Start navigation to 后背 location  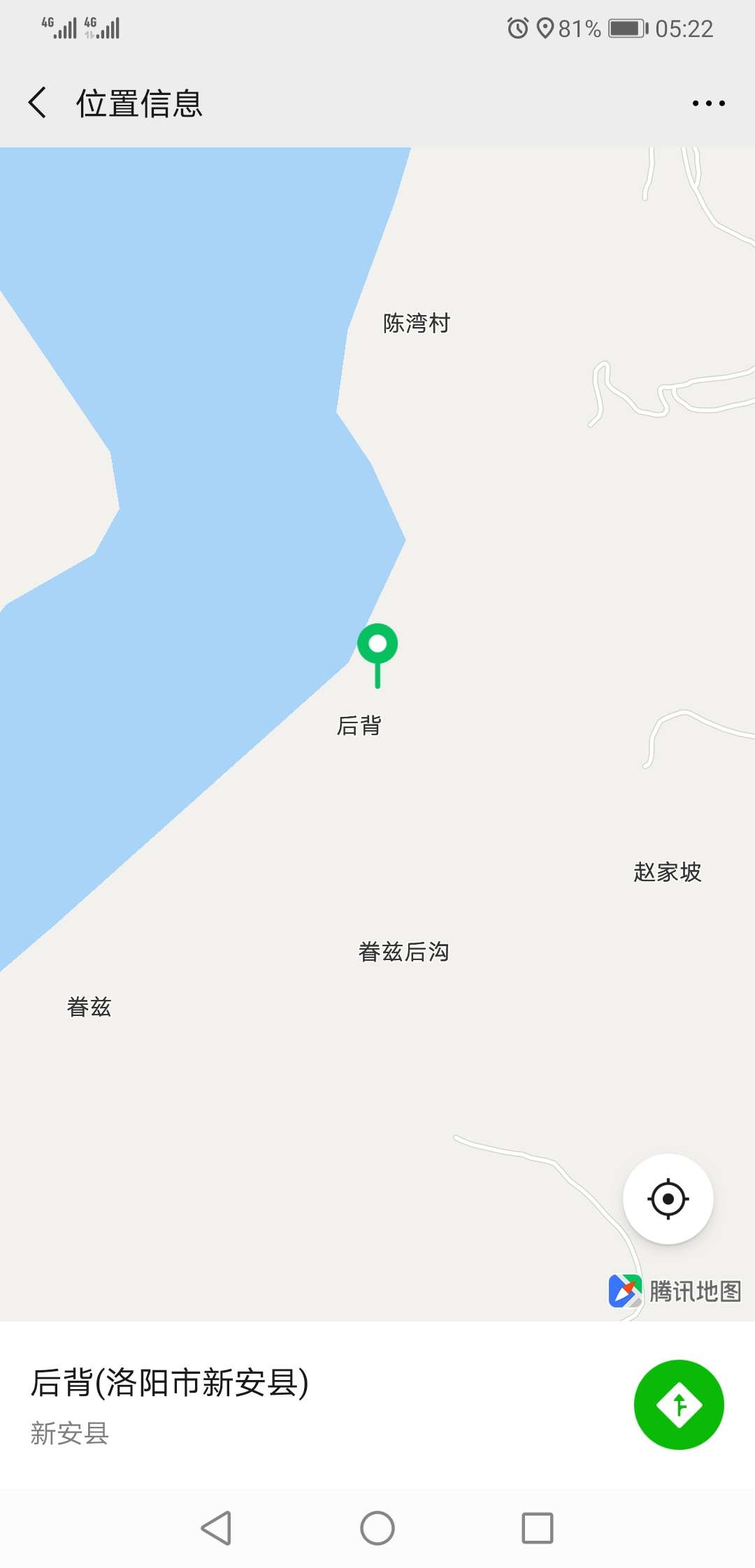(678, 1404)
